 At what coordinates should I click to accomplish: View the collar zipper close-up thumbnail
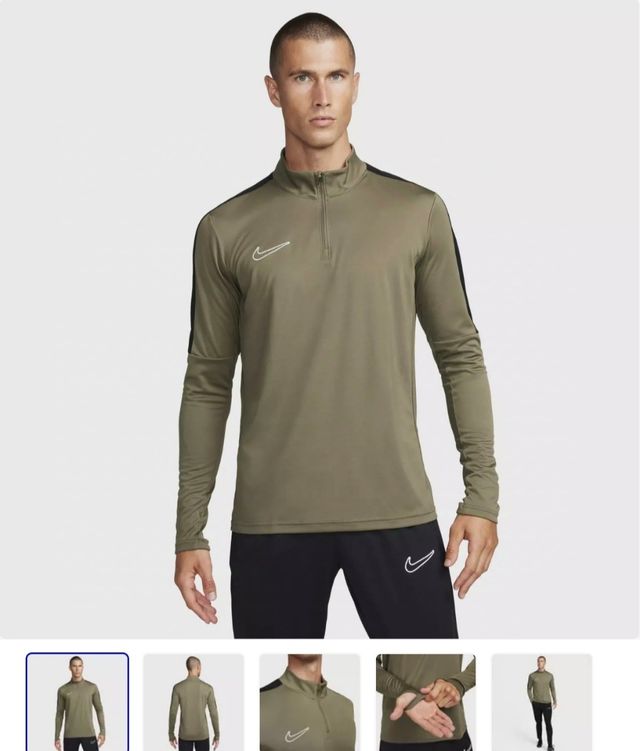click(309, 701)
